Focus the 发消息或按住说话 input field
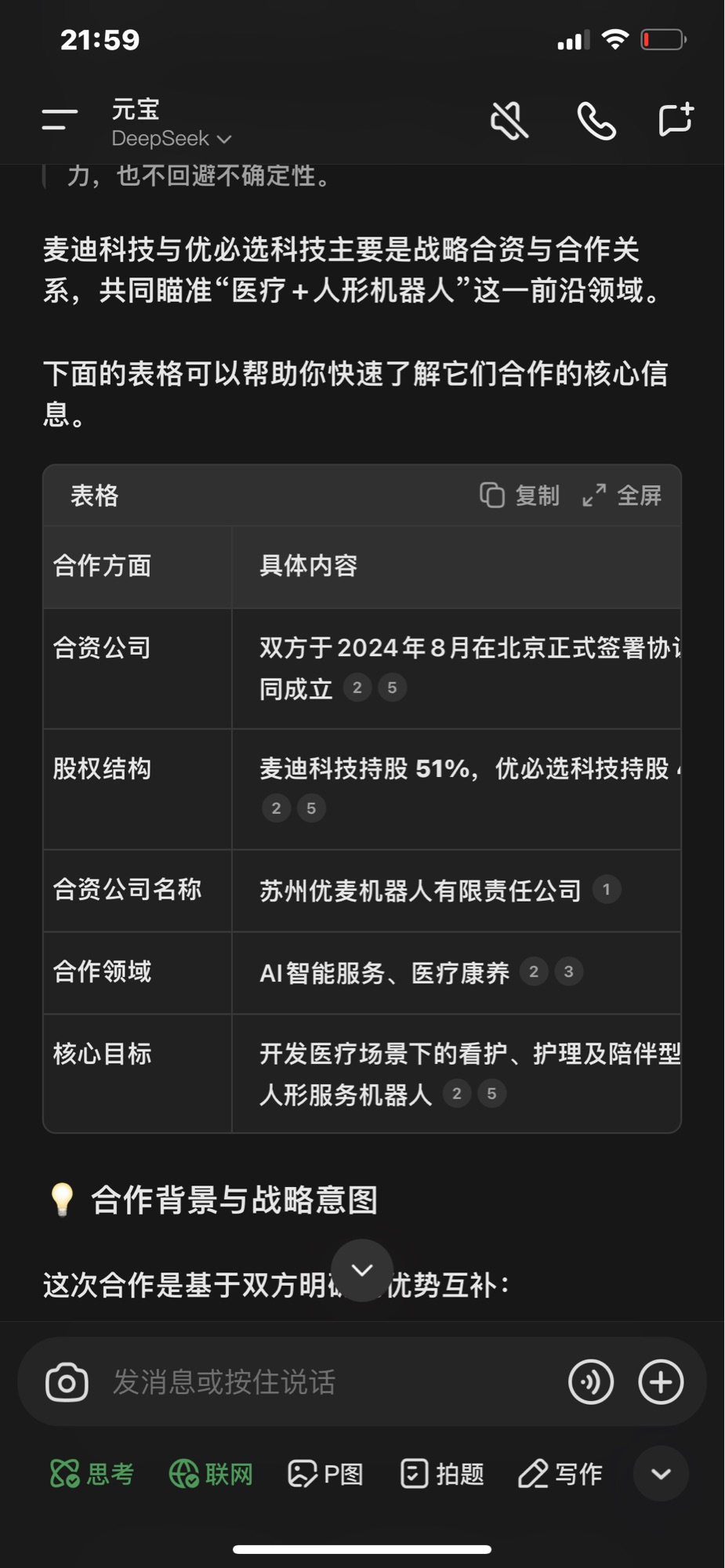 pyautogui.click(x=329, y=1382)
